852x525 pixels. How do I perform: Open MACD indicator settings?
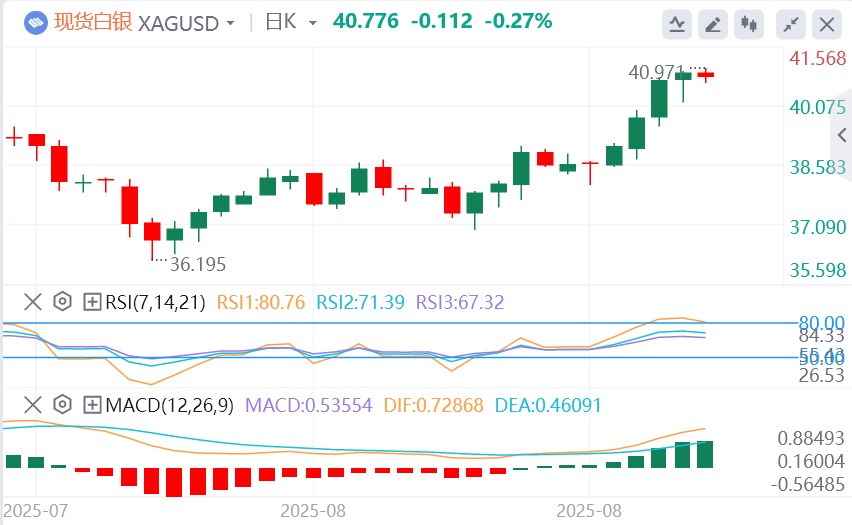pos(62,405)
